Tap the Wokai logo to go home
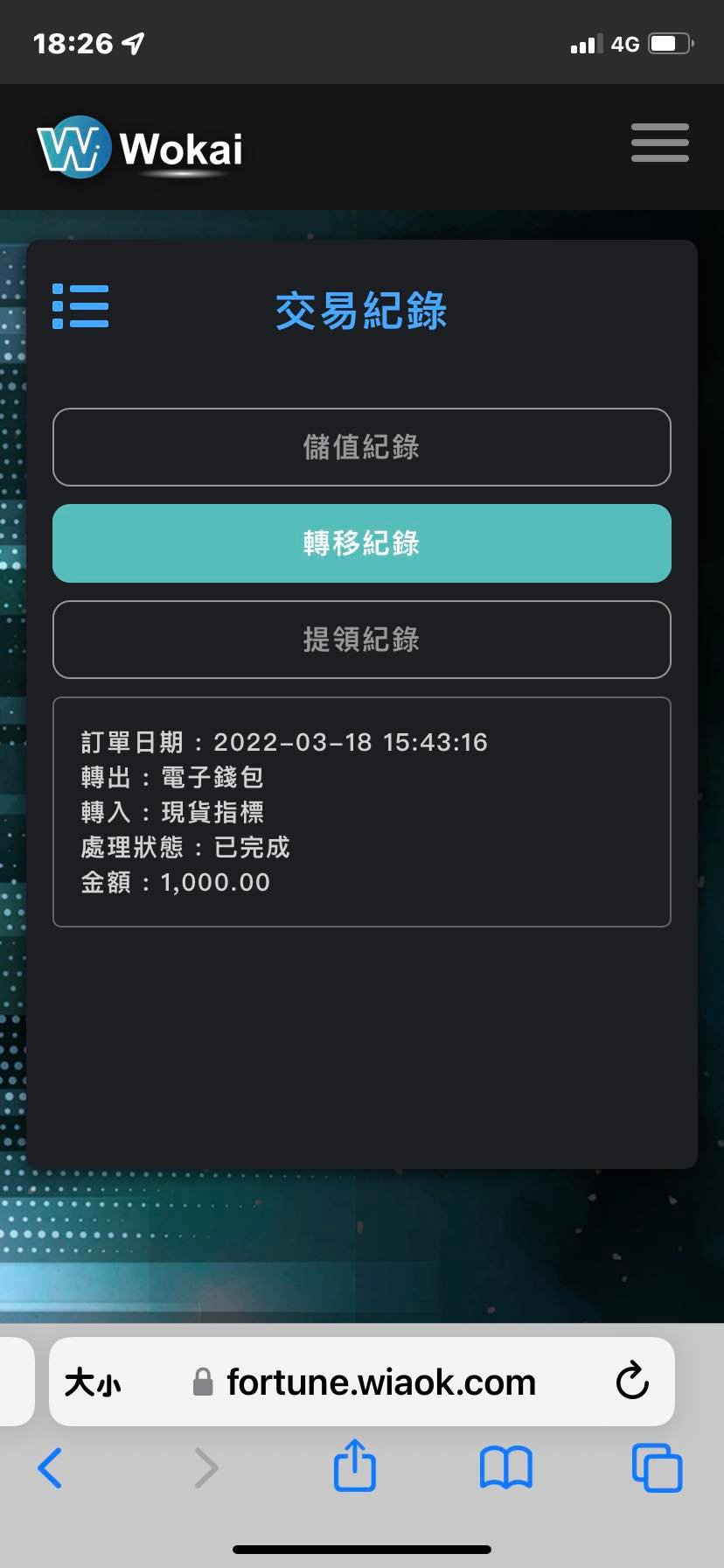 140,148
